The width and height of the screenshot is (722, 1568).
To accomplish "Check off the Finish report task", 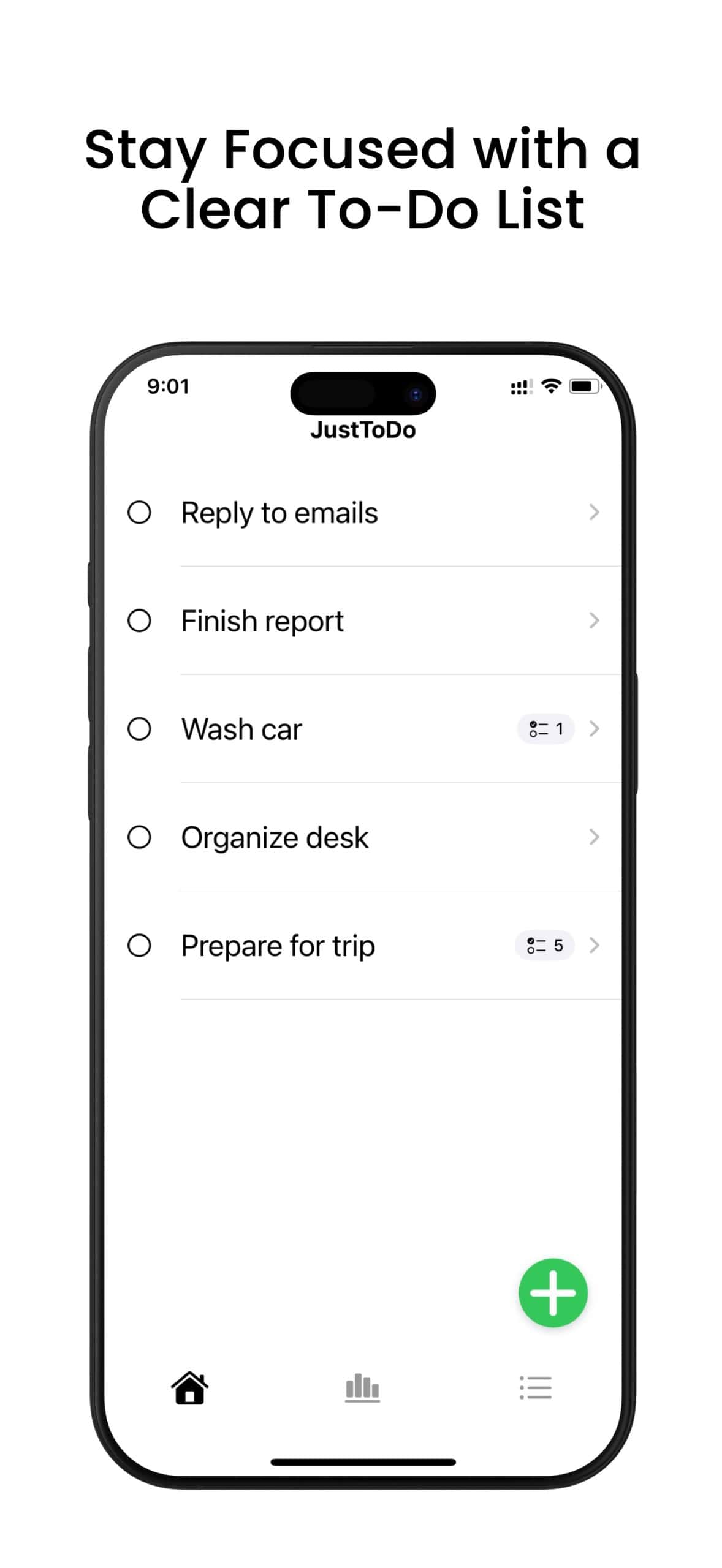I will tap(140, 620).
